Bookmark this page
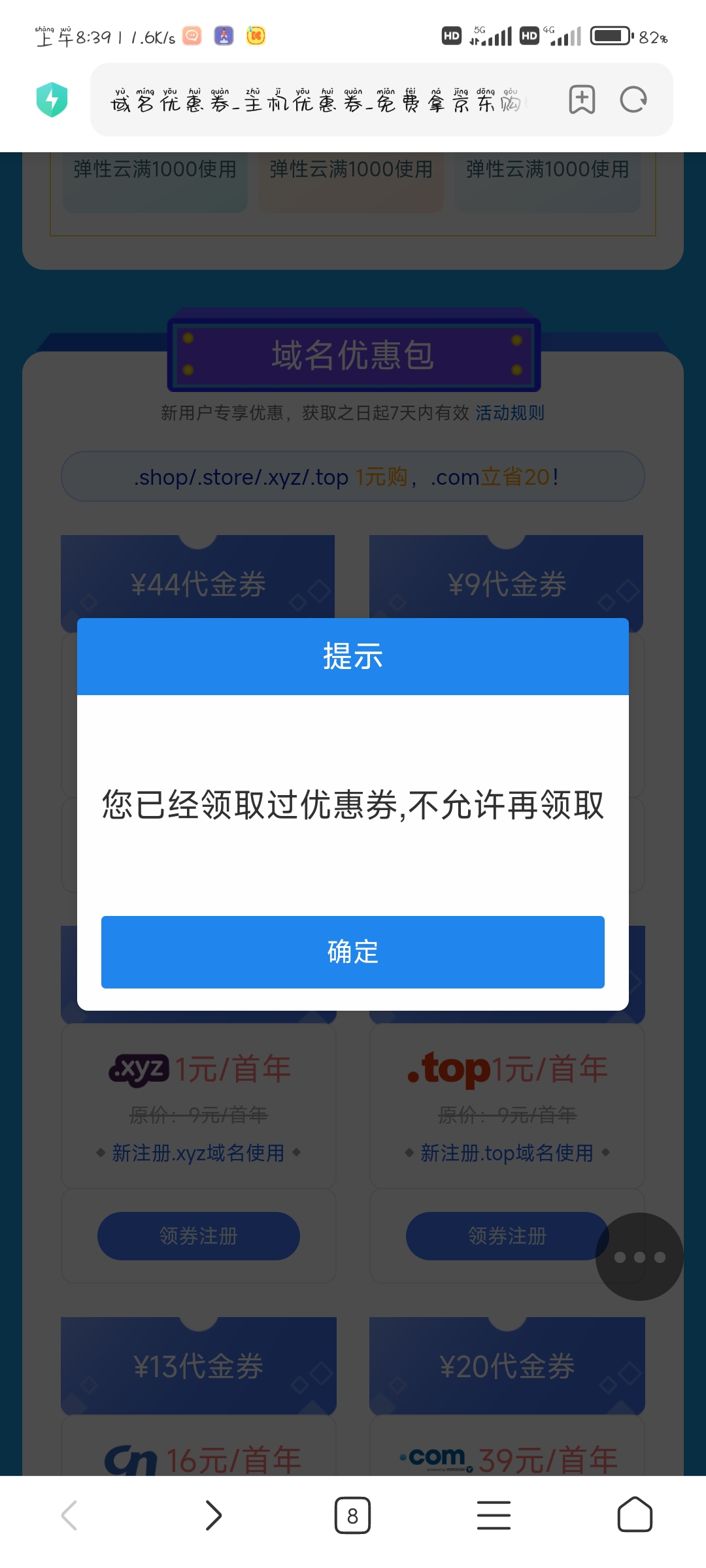 [x=581, y=100]
